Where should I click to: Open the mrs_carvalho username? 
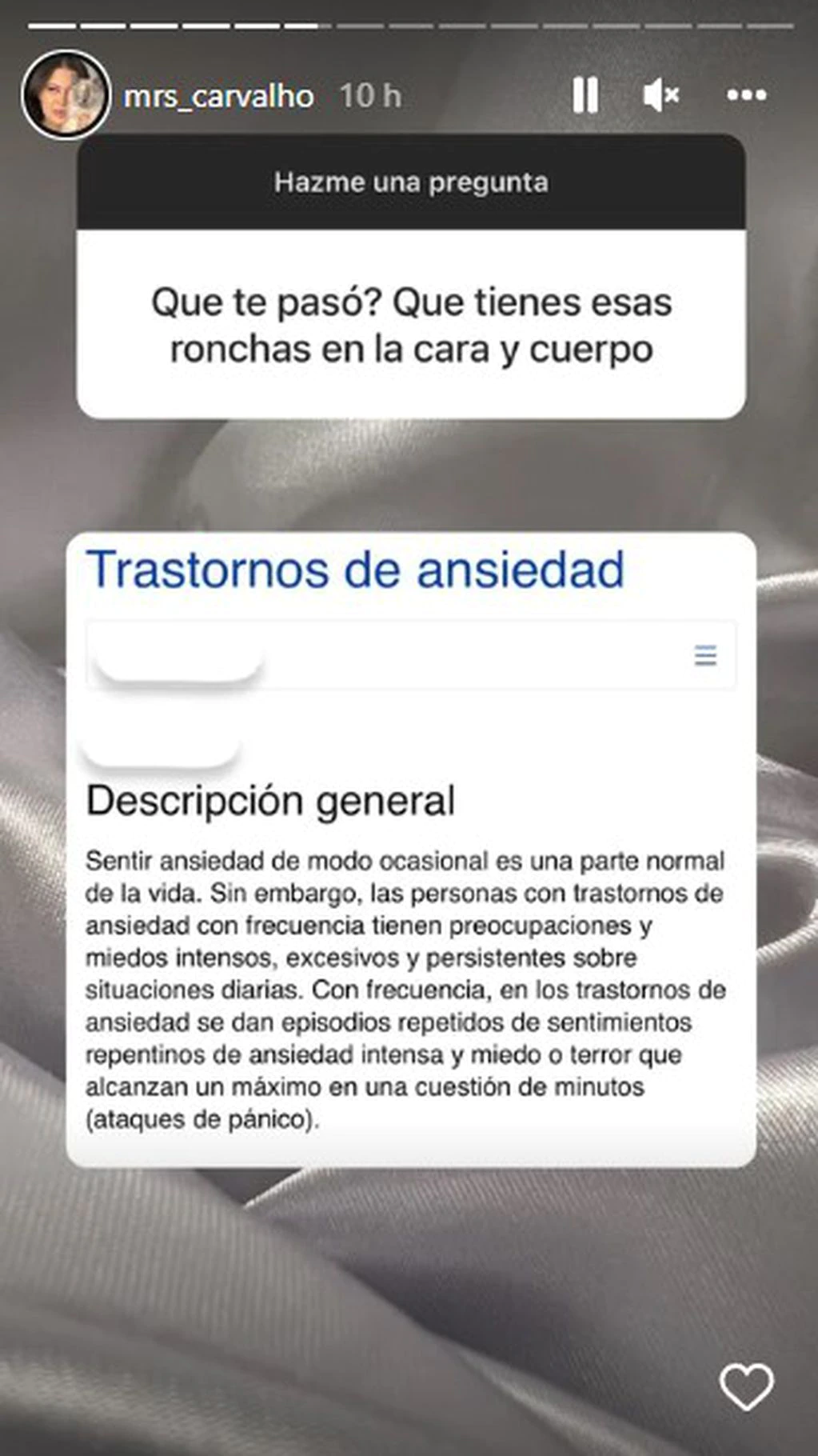click(218, 96)
